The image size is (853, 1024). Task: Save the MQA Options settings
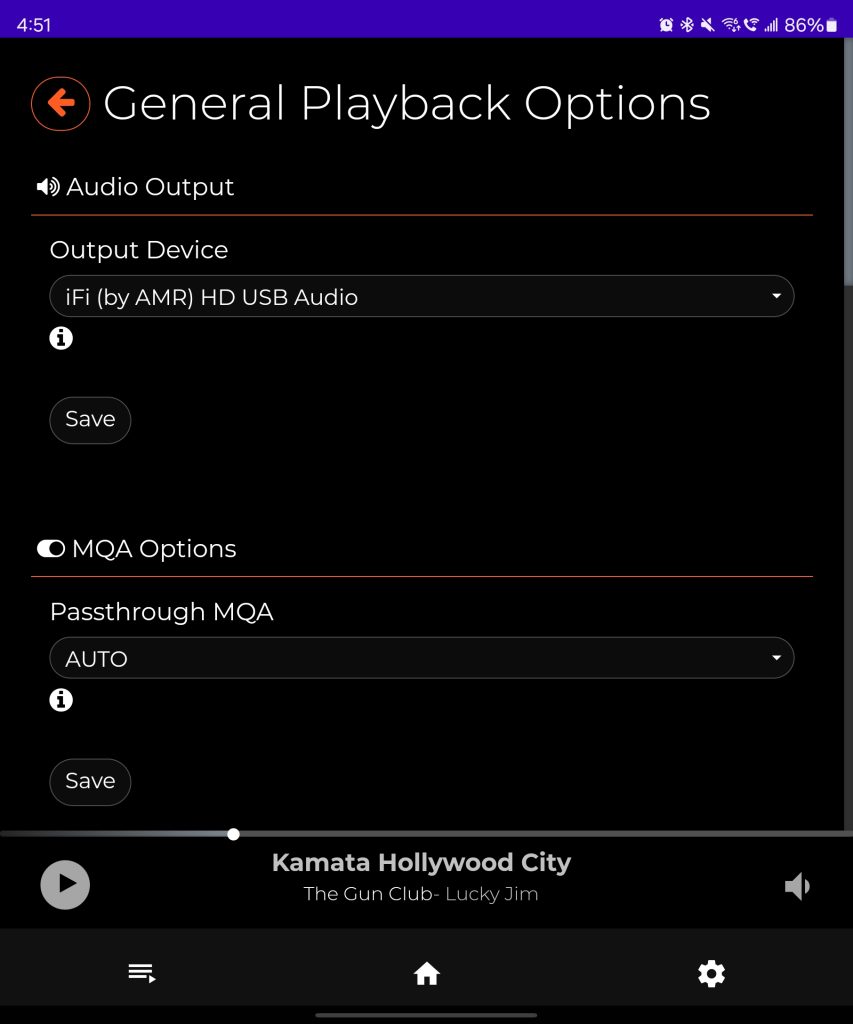pos(89,781)
